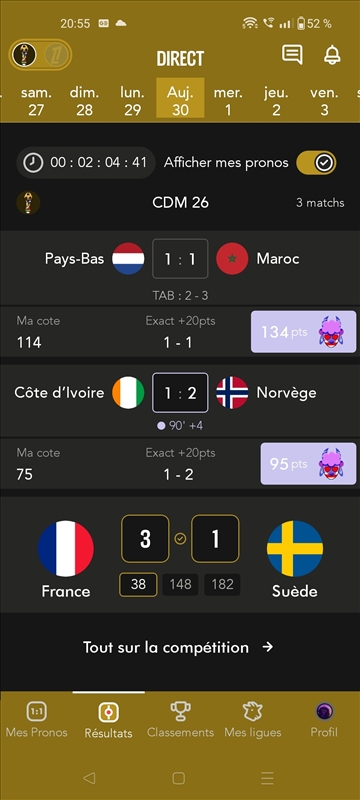Select jeu. 2 date
The image size is (360, 800).
pos(276,101)
